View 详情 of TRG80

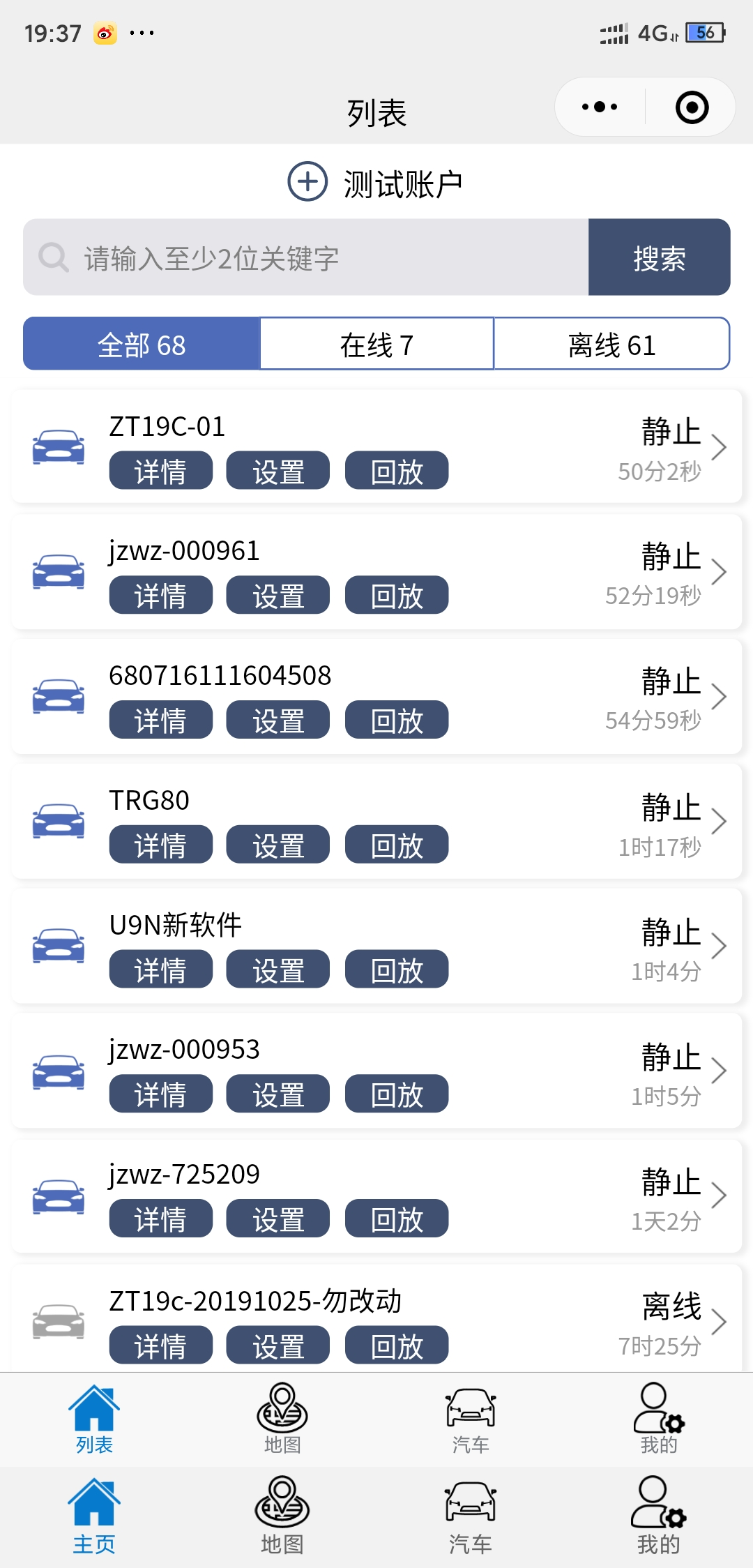[160, 845]
